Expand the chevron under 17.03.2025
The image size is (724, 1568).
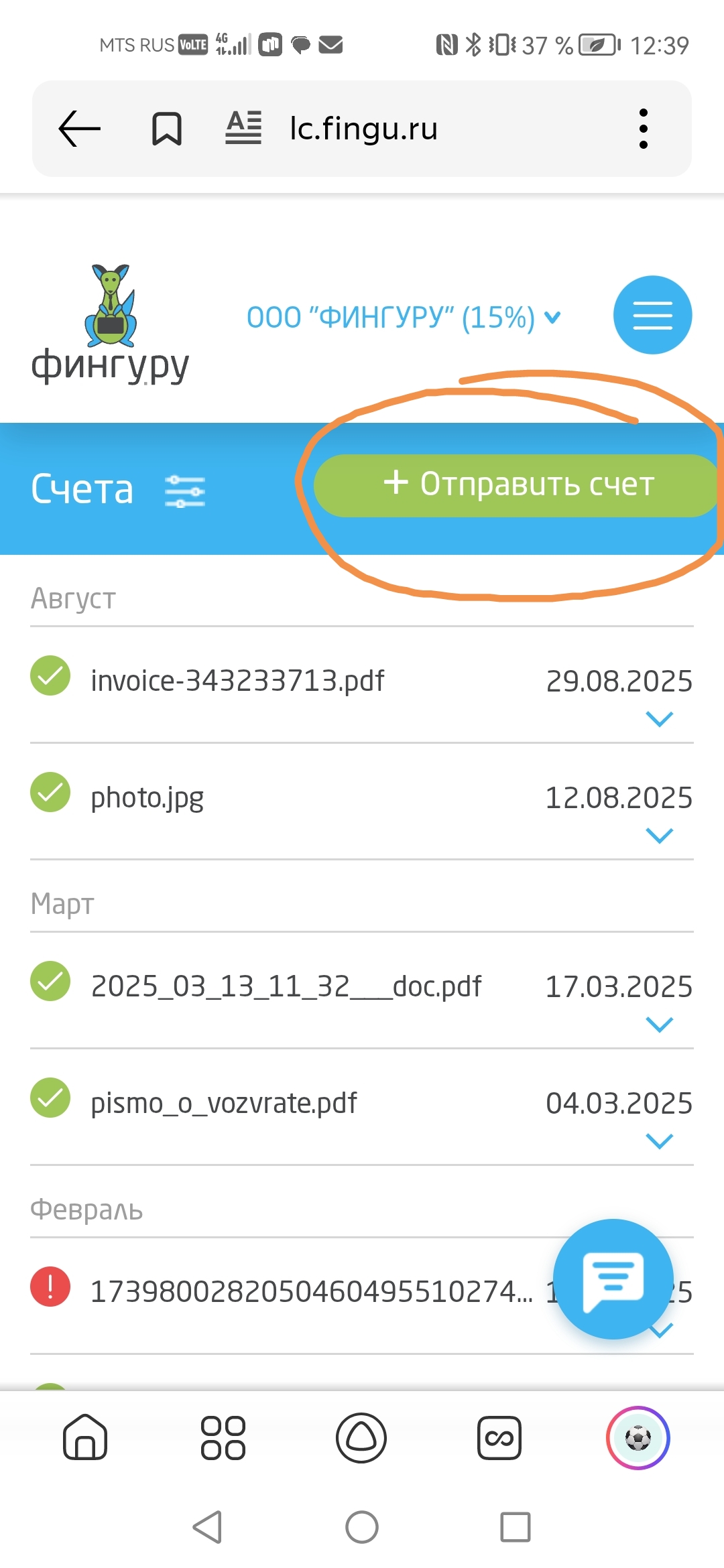[659, 1025]
